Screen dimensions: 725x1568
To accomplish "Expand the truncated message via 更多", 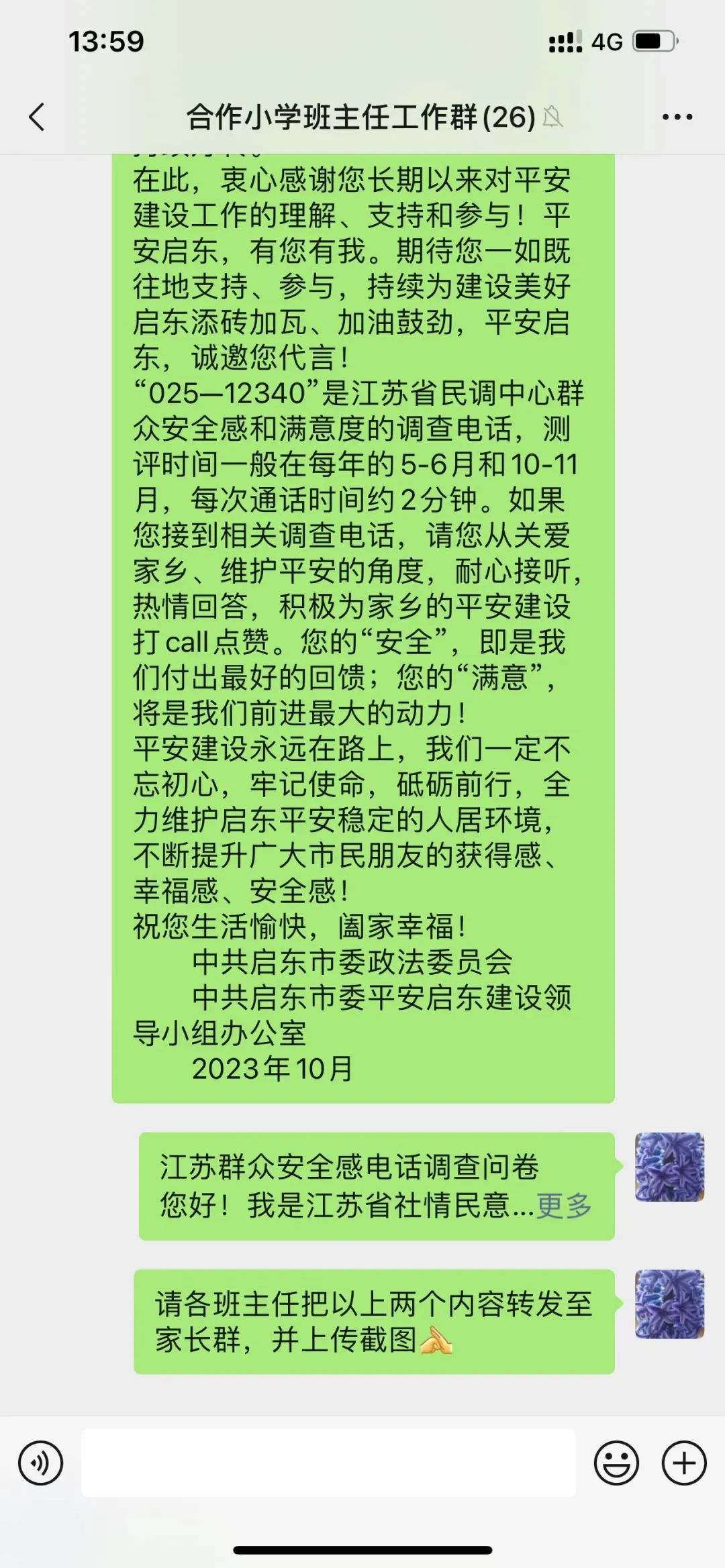I will pyautogui.click(x=564, y=1206).
